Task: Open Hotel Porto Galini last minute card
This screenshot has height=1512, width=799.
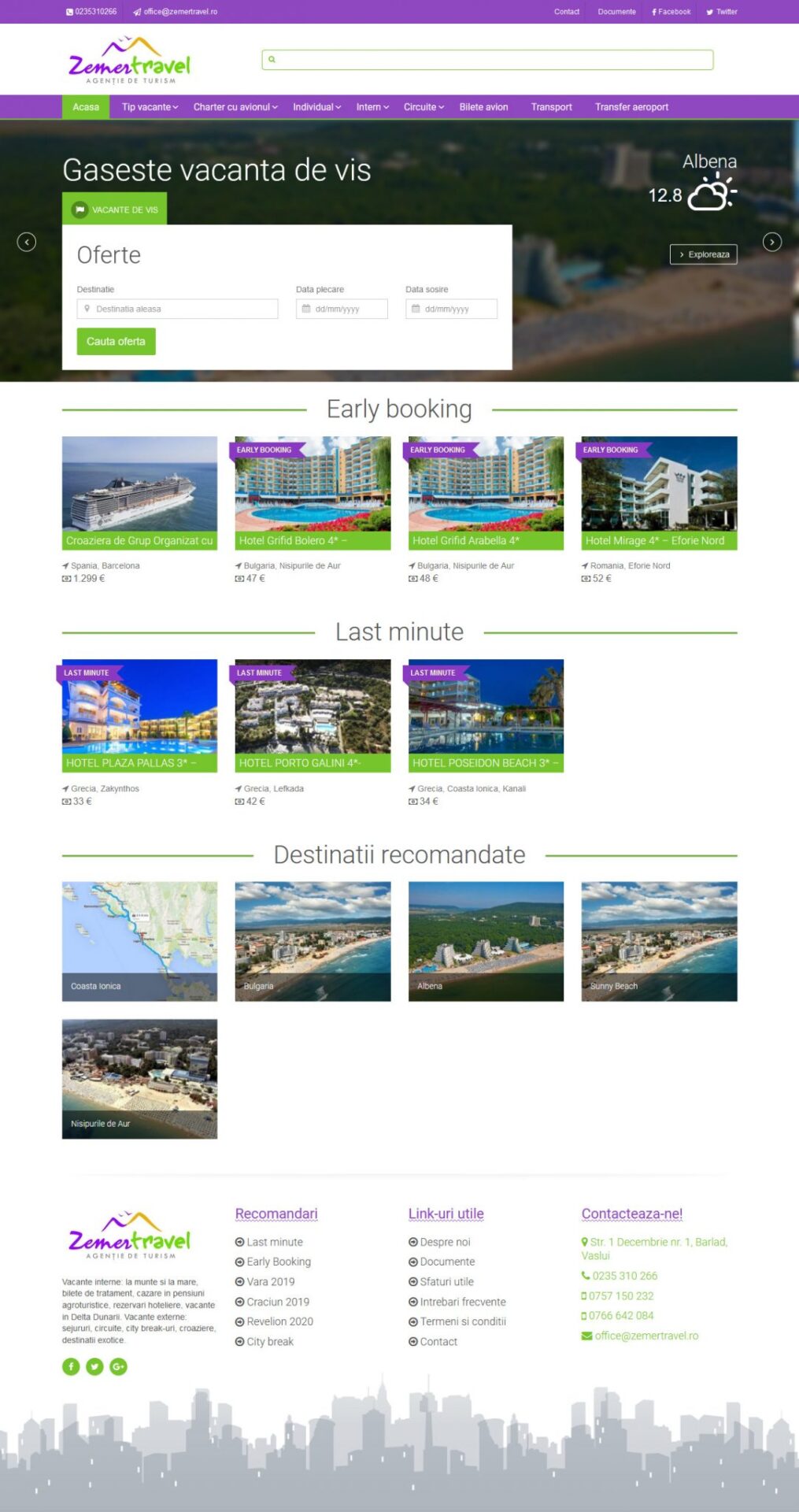Action: tap(313, 715)
